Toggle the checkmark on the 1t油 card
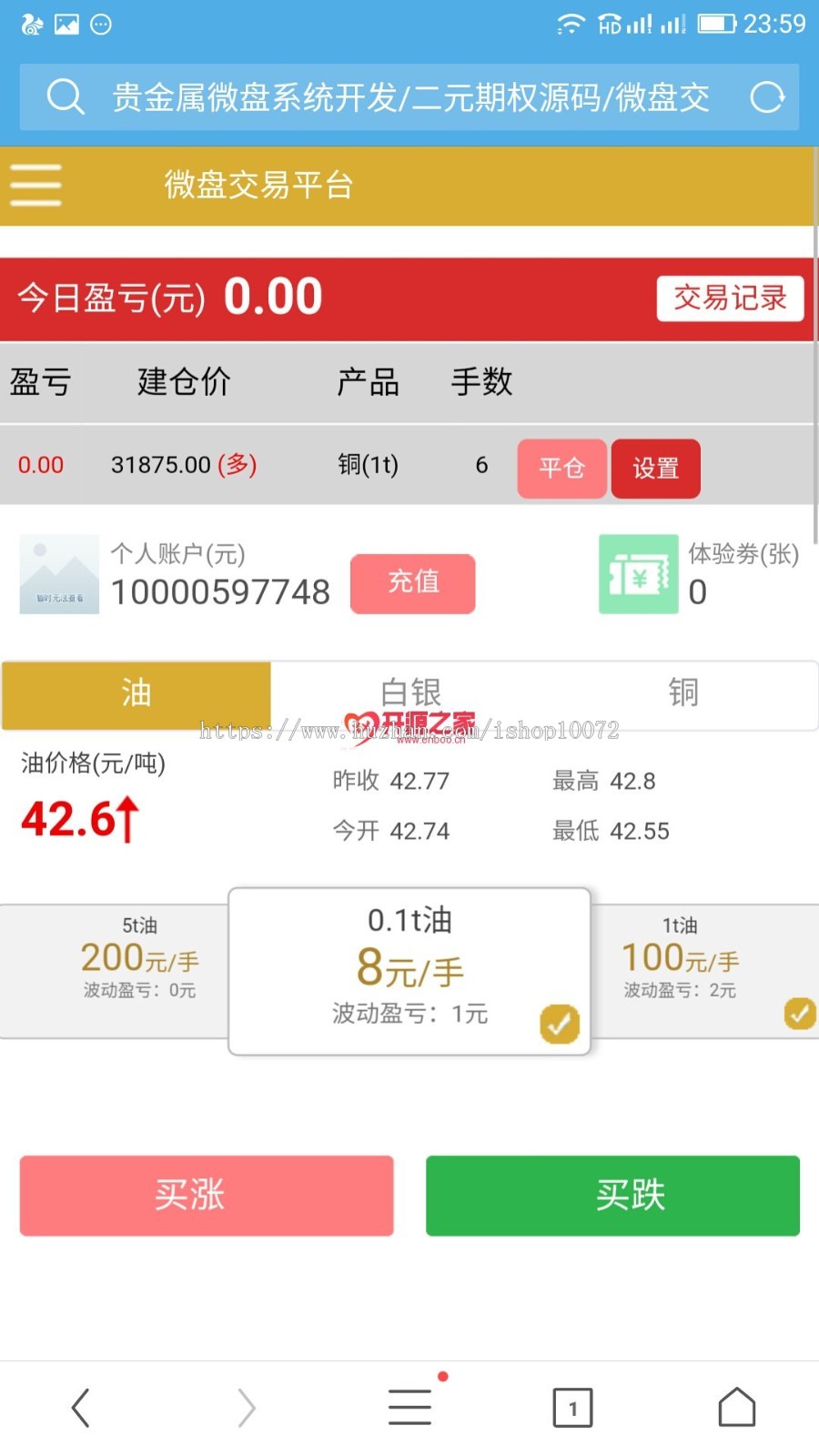The width and height of the screenshot is (819, 1456). click(799, 1014)
